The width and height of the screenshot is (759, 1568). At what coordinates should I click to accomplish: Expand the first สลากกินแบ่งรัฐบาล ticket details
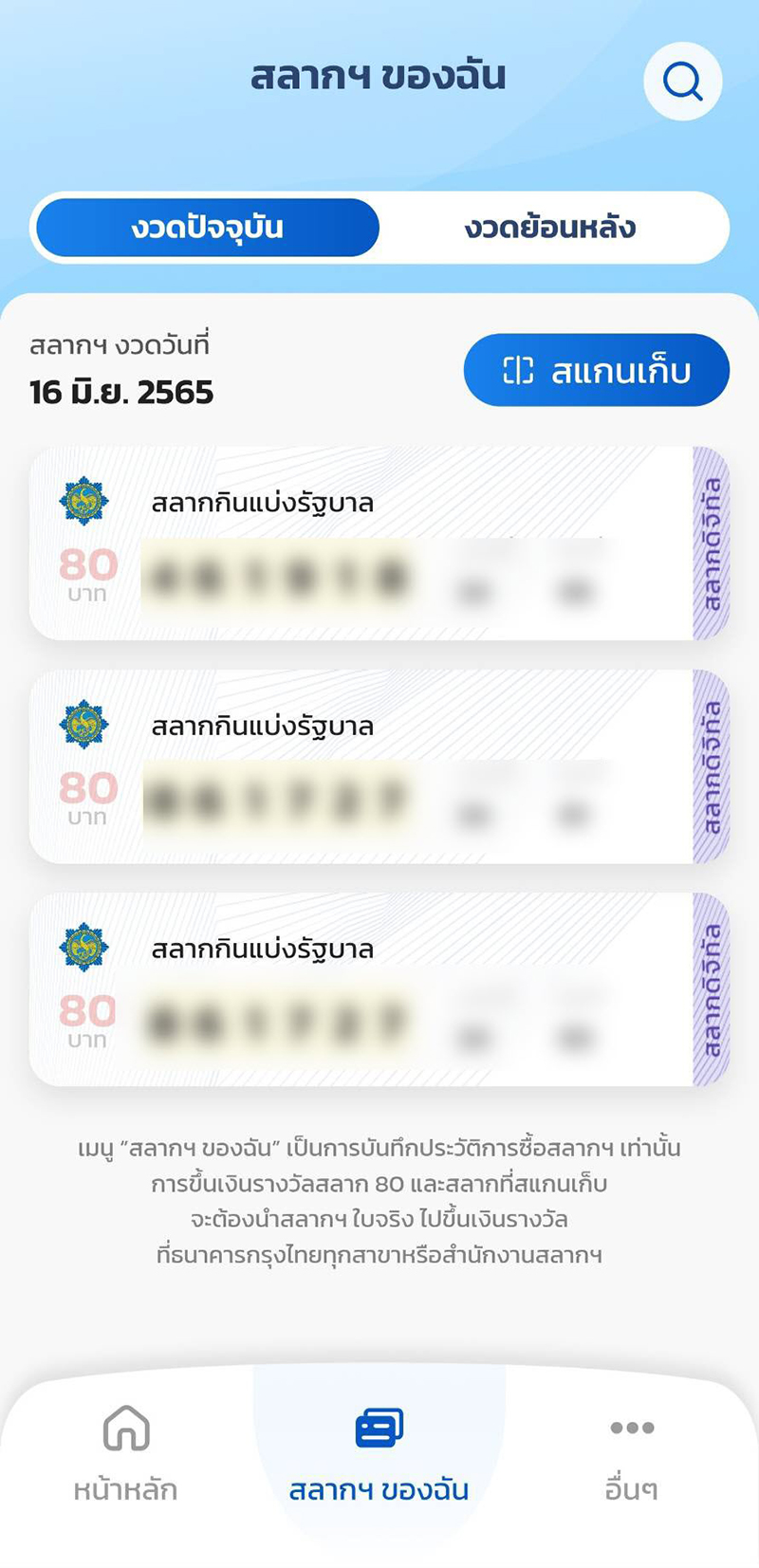[379, 541]
